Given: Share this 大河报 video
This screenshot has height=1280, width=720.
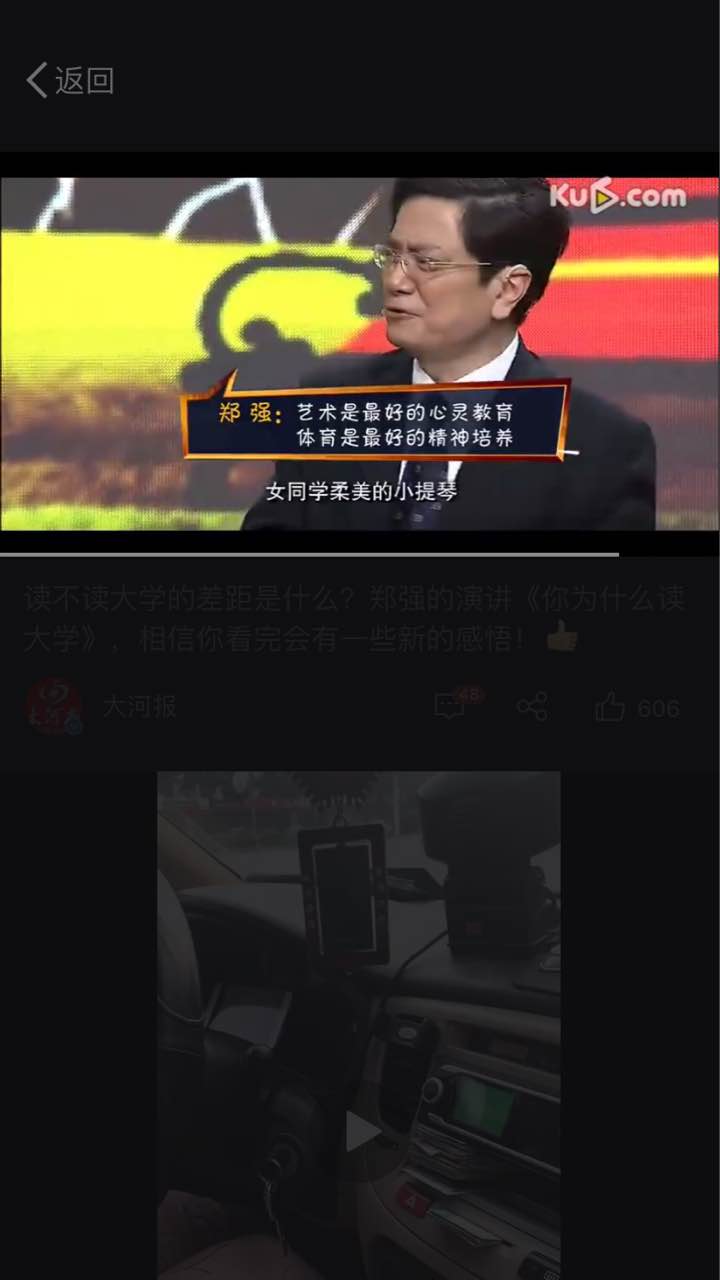Looking at the screenshot, I should click(x=532, y=707).
